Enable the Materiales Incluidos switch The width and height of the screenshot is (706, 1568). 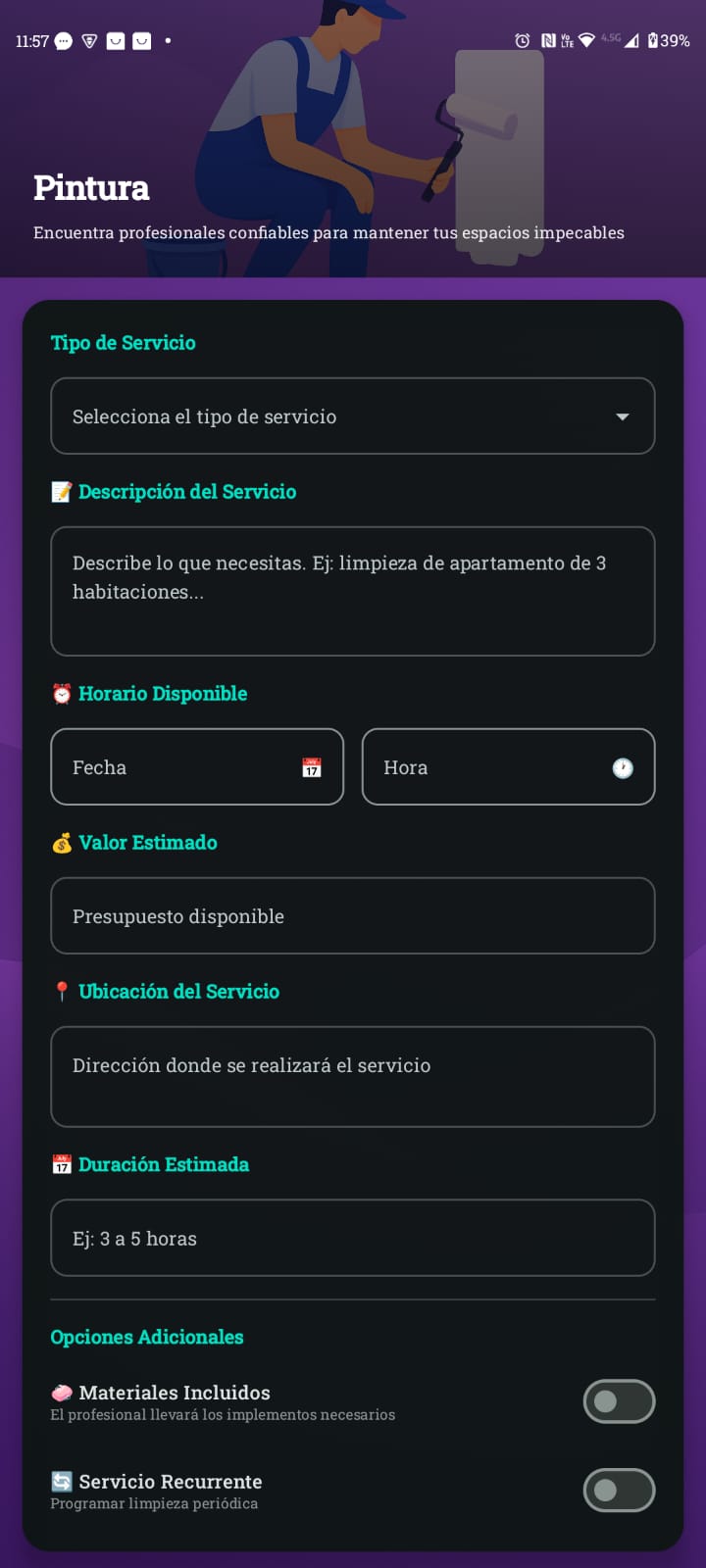[619, 1401]
